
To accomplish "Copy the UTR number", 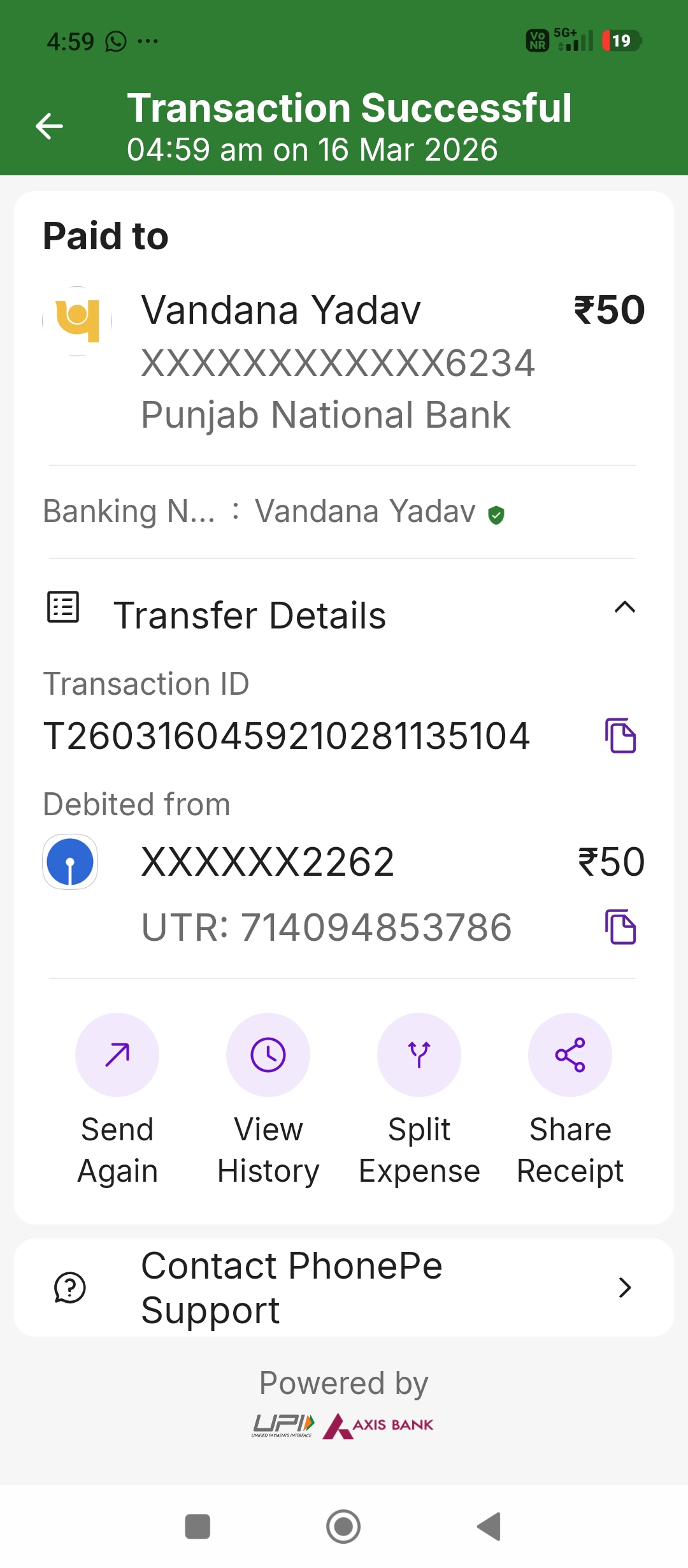I will [620, 927].
